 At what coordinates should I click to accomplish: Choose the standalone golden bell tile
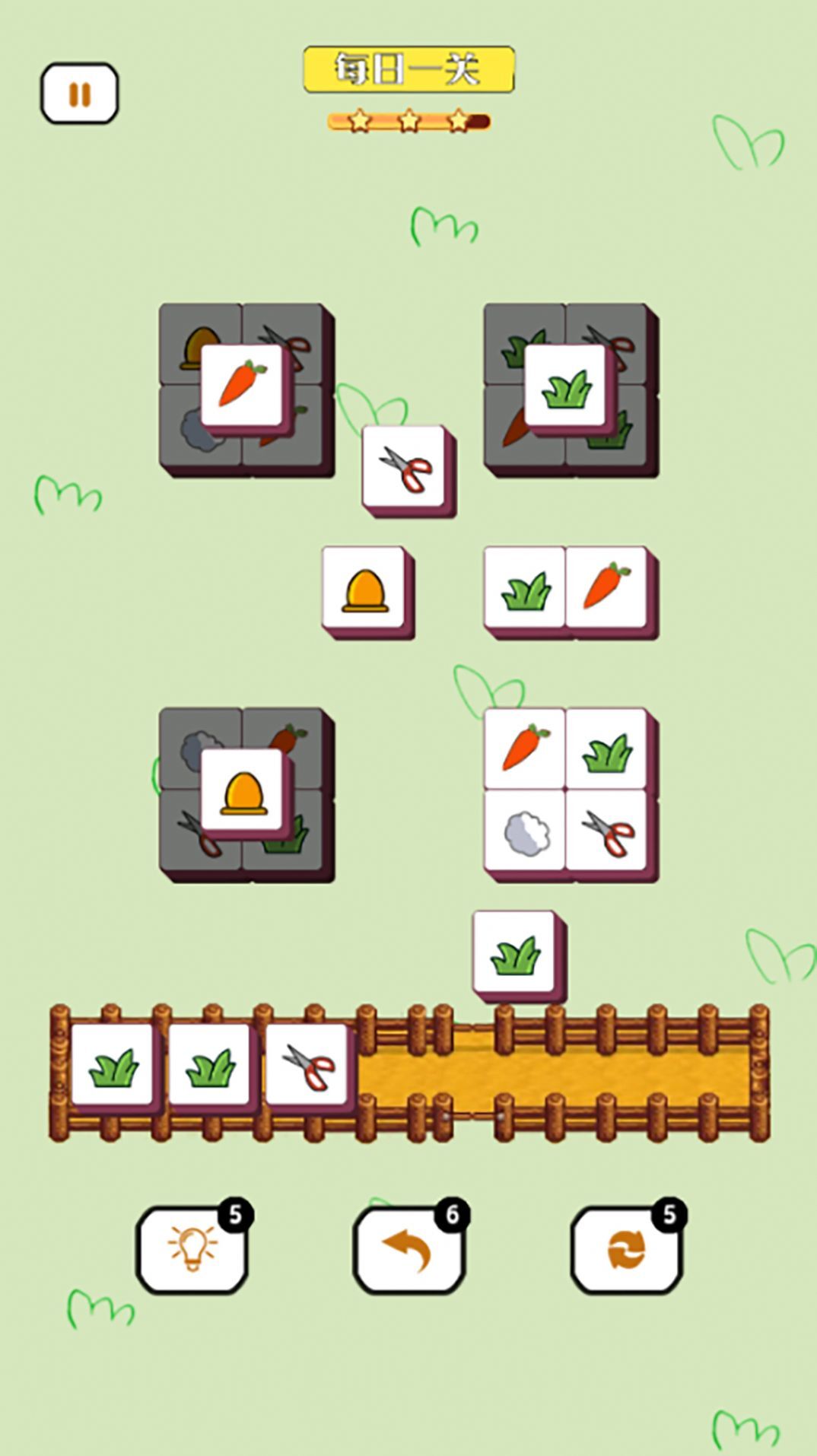tap(364, 589)
